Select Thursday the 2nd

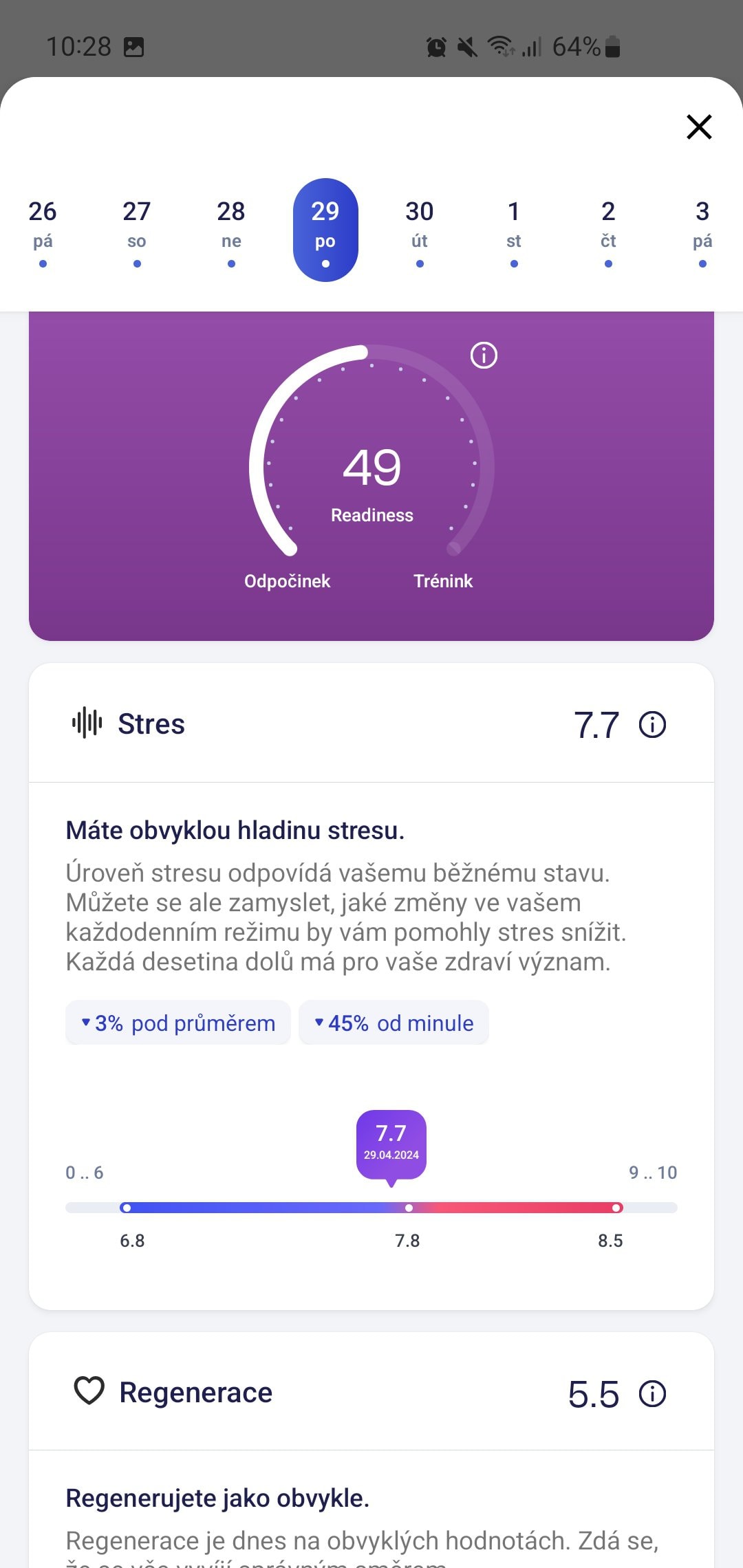pyautogui.click(x=608, y=230)
